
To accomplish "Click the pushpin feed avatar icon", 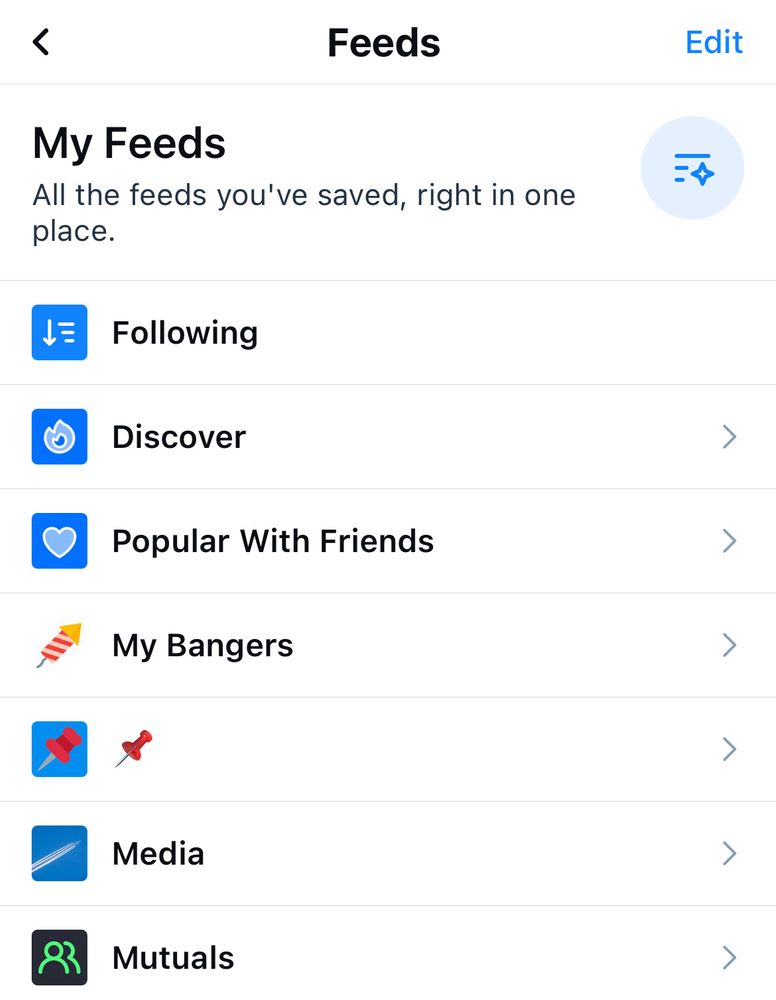I will (59, 749).
